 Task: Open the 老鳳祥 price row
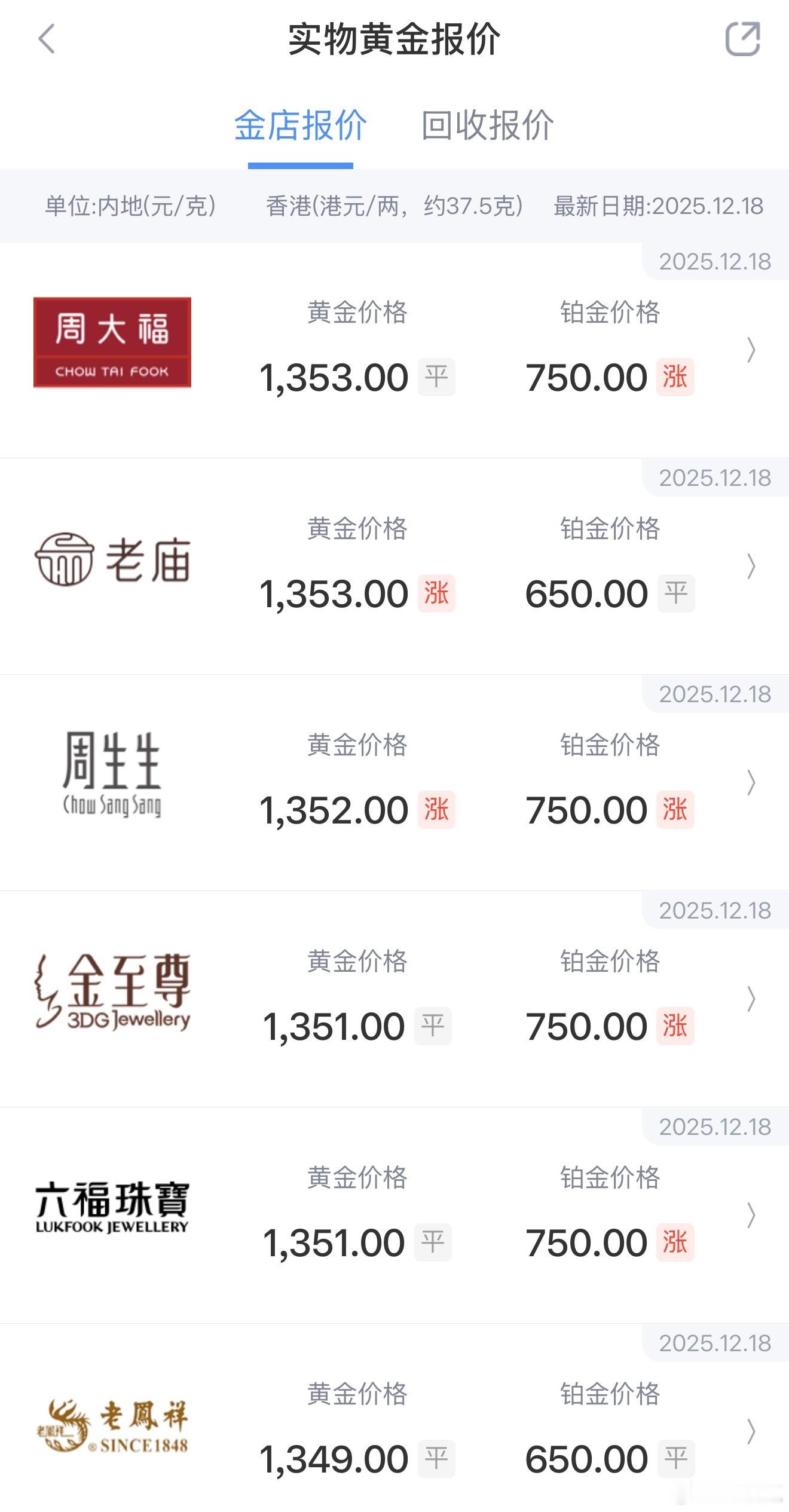coord(395,1419)
